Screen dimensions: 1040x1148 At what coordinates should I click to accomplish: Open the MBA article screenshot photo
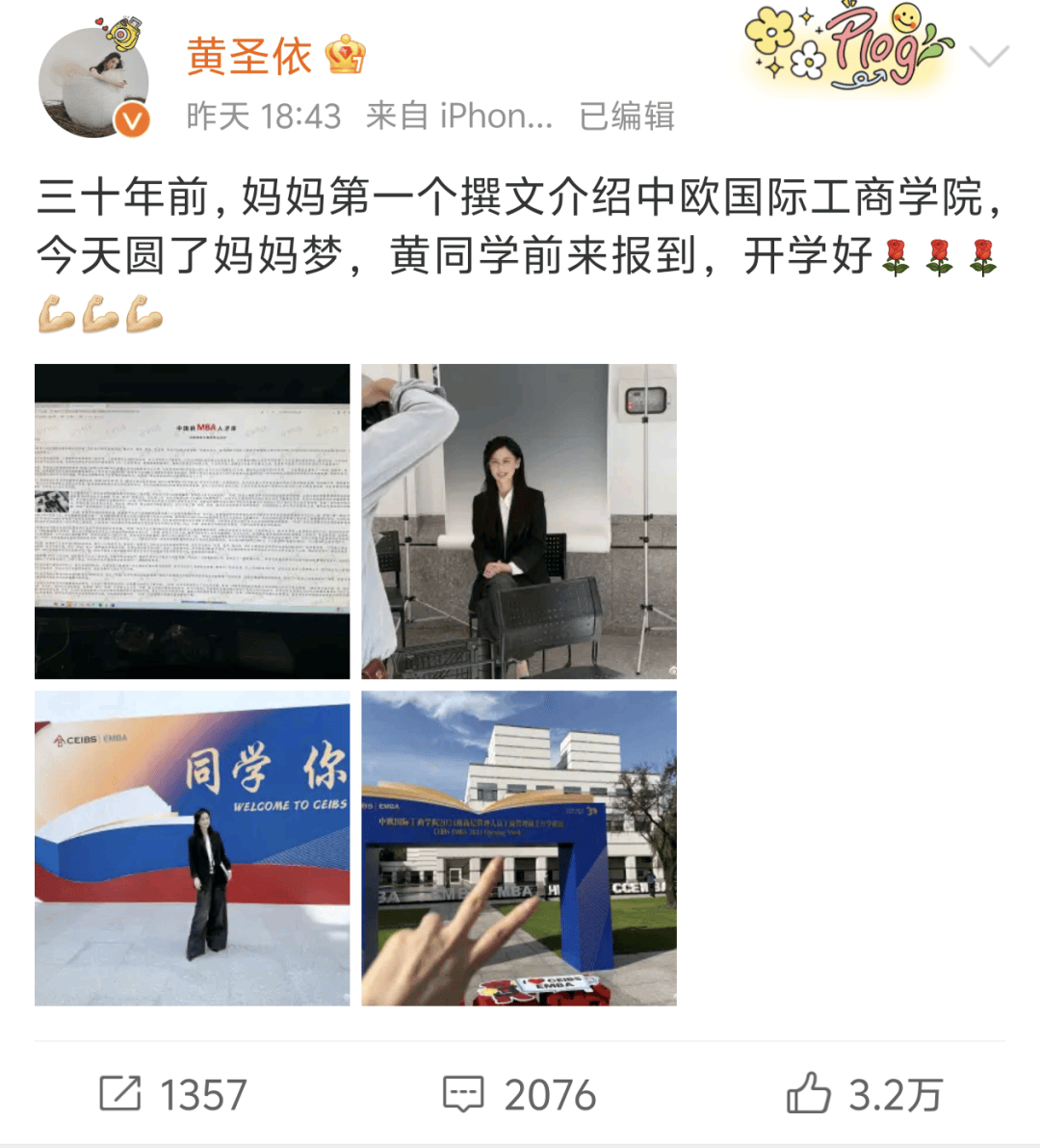(193, 521)
